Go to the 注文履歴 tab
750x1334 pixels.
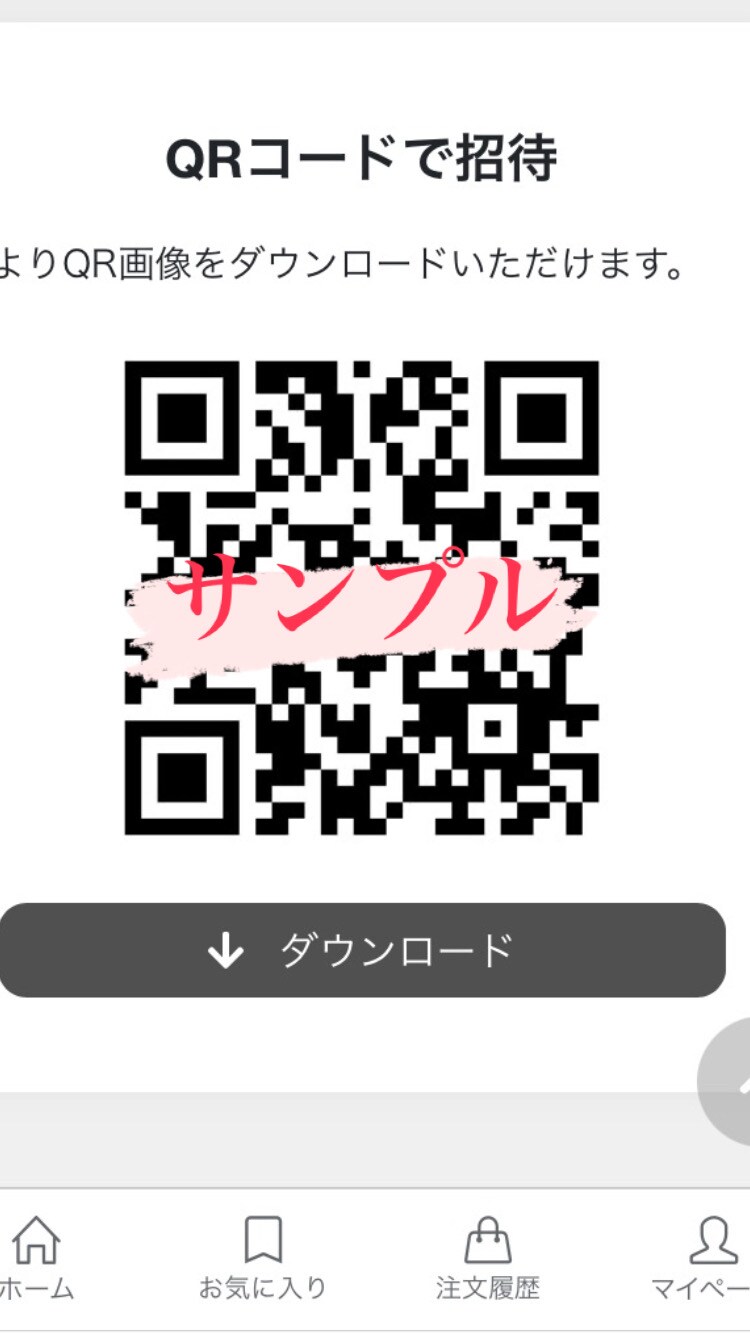(x=488, y=1258)
